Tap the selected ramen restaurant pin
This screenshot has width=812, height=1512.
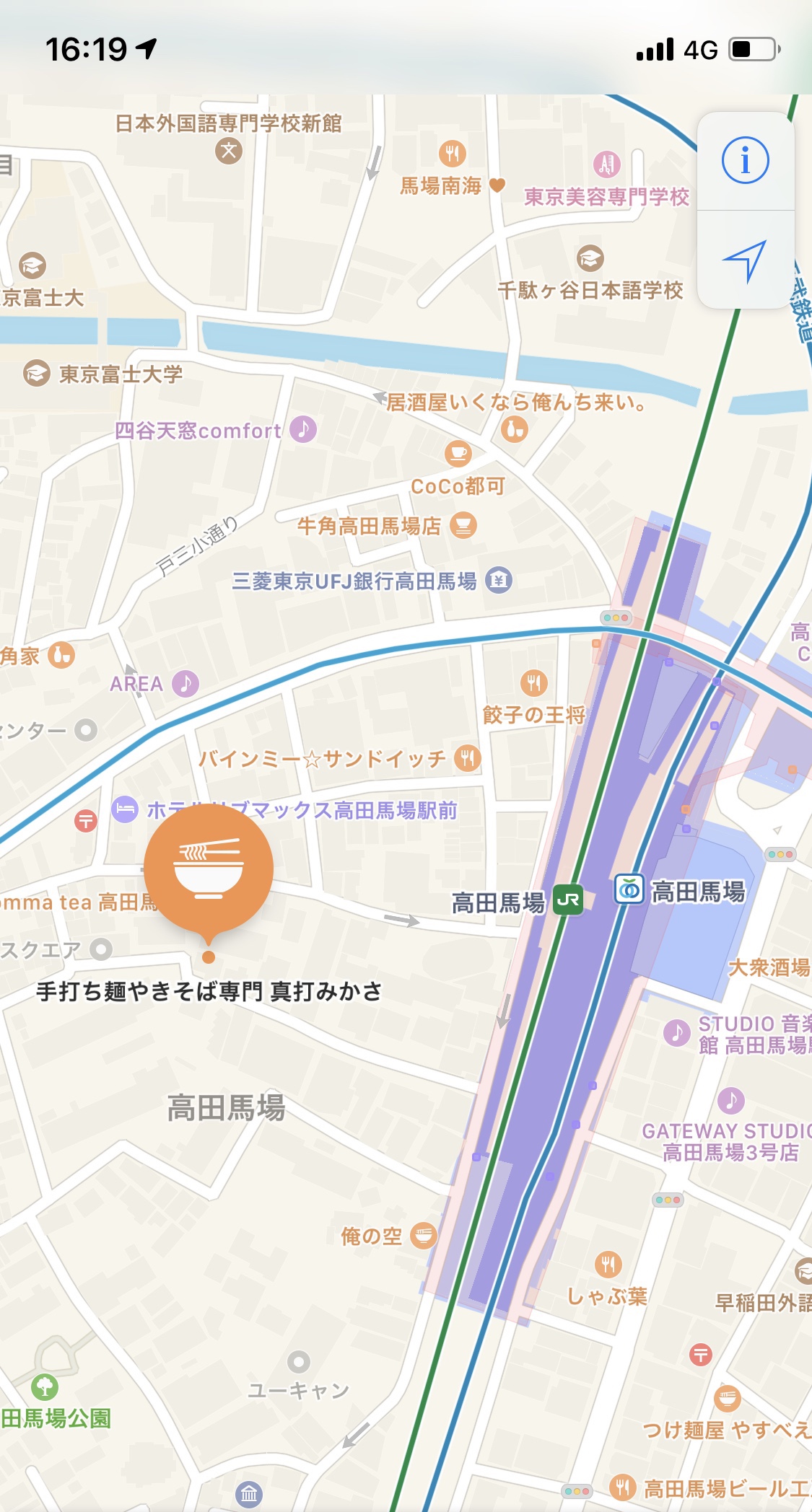[x=209, y=871]
